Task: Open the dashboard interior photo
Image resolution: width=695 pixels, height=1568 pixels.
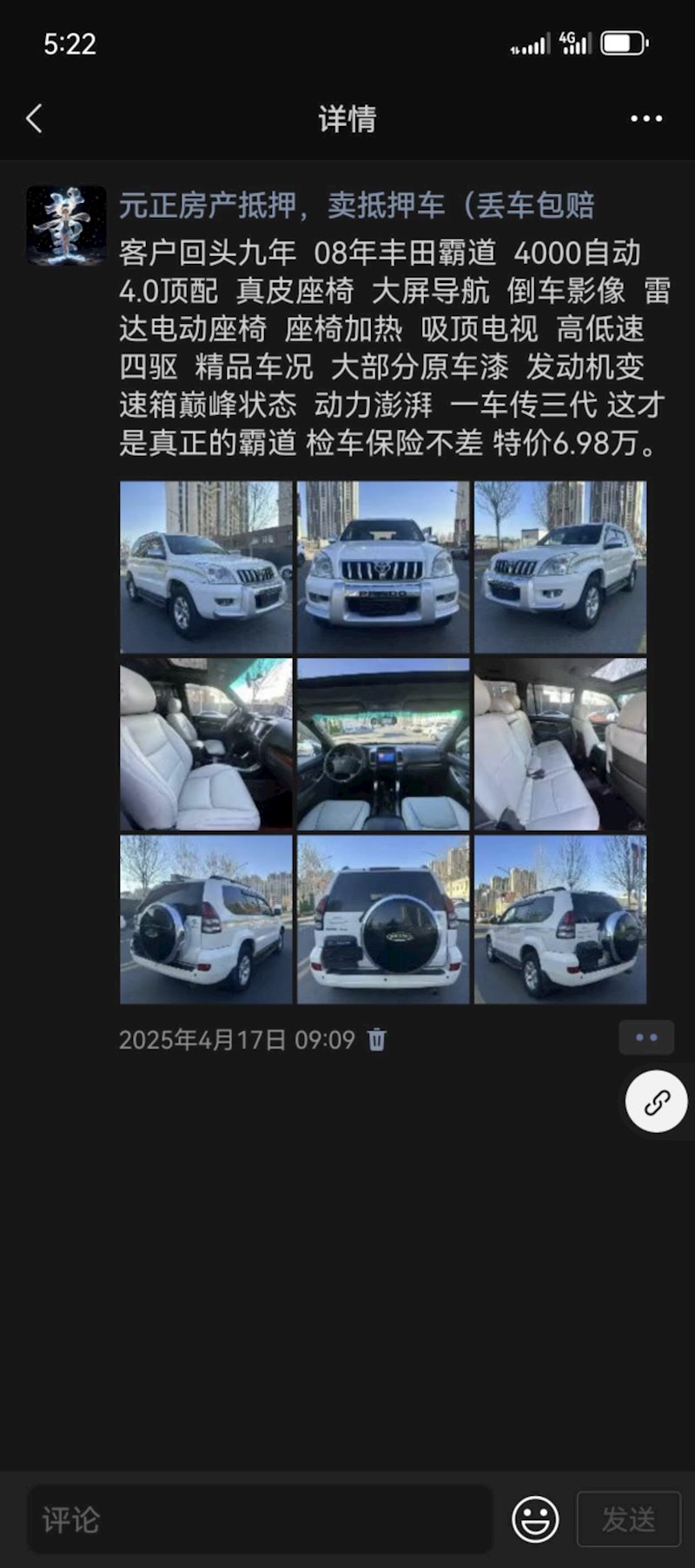Action: click(x=383, y=744)
